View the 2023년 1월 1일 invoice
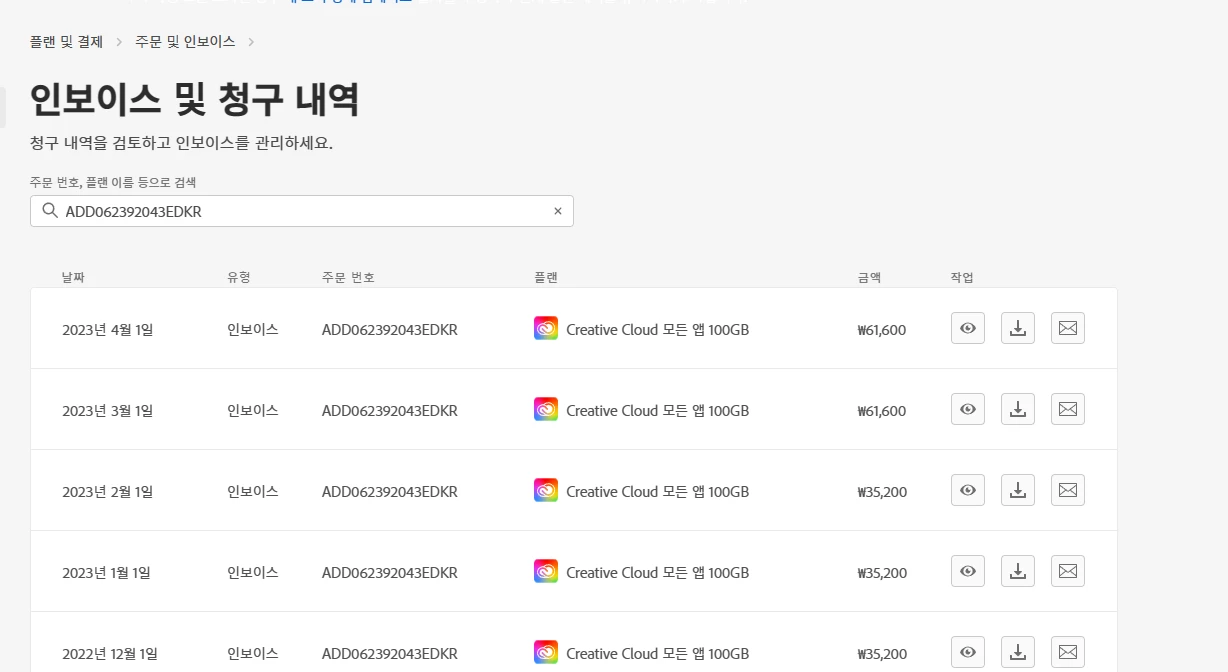Viewport: 1228px width, 672px height. pos(968,571)
